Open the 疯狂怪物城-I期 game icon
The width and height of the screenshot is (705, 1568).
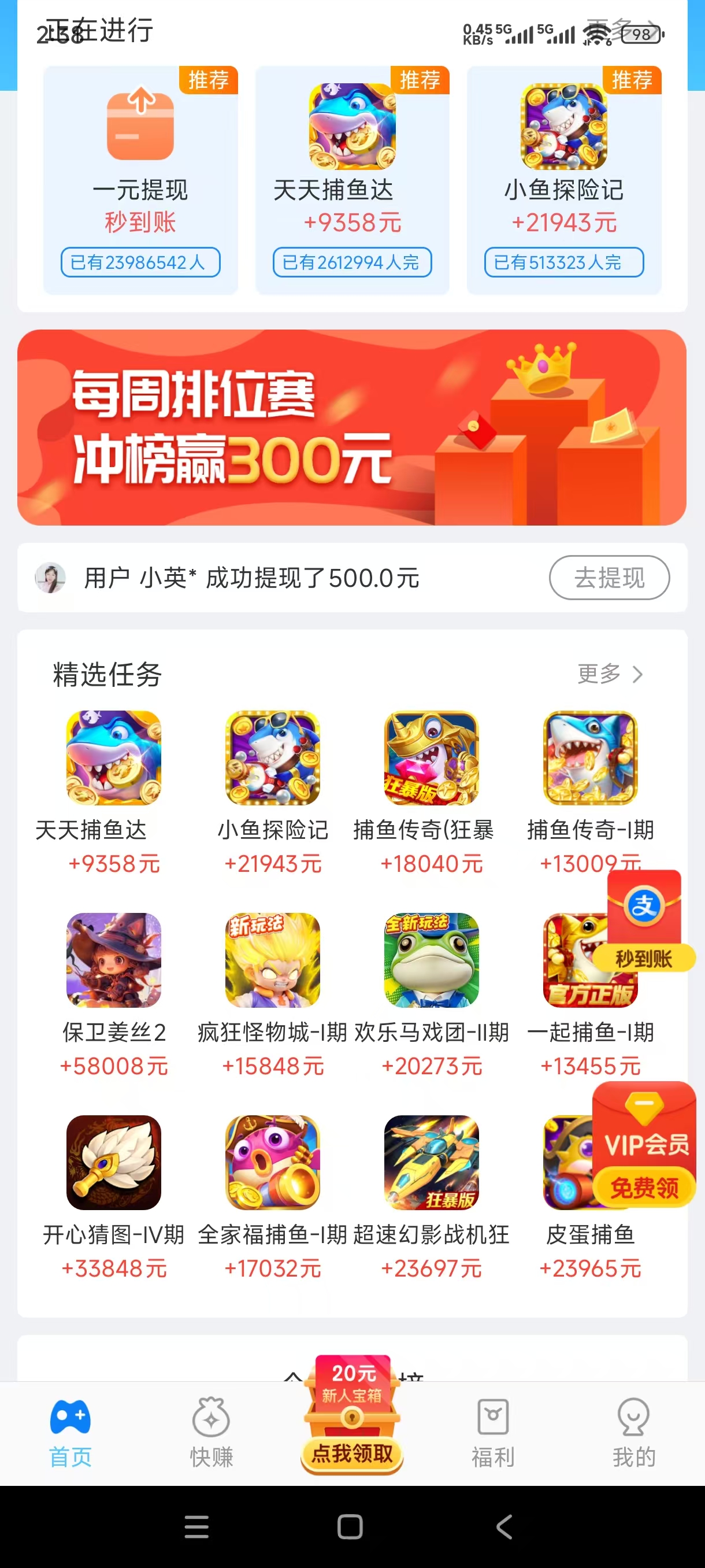273,961
